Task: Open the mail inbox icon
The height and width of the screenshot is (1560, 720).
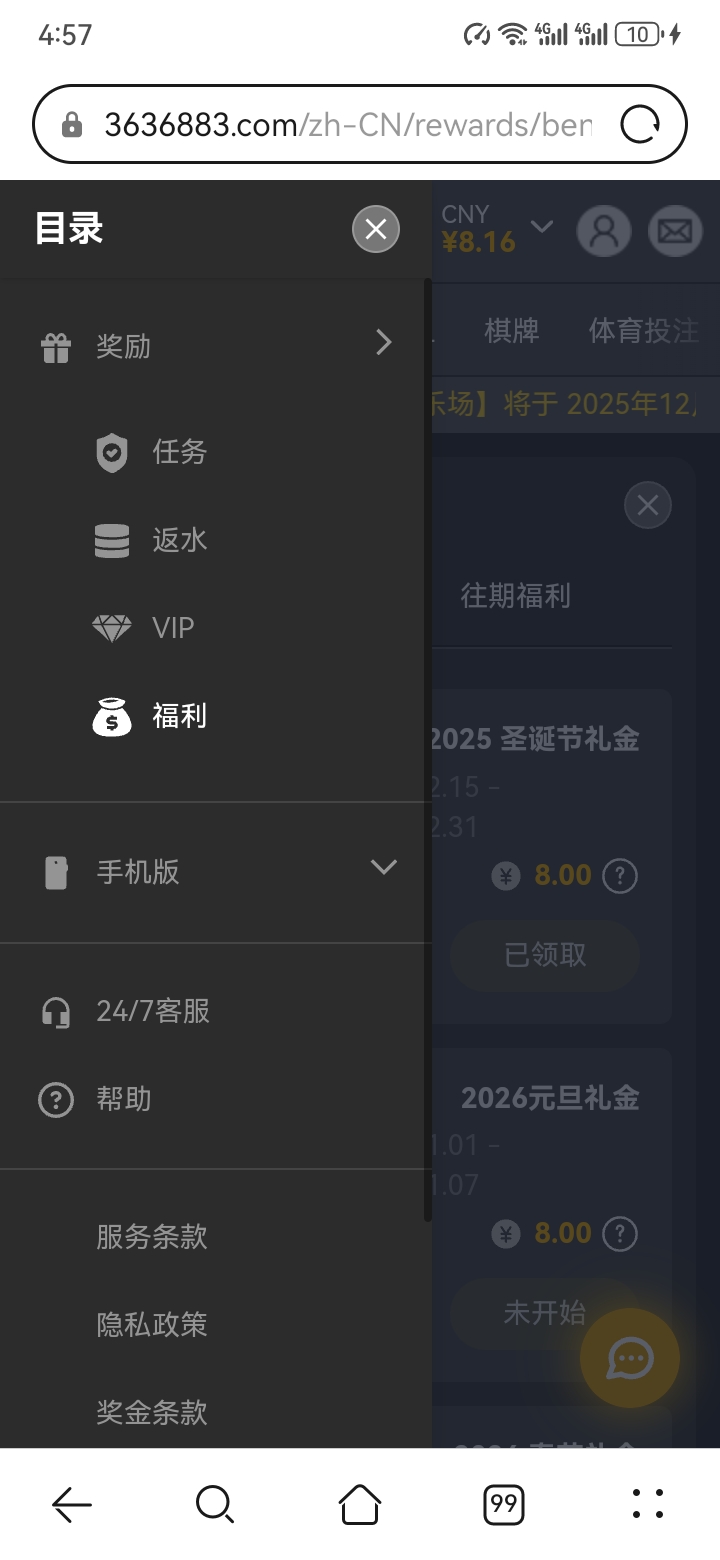Action: tap(676, 231)
